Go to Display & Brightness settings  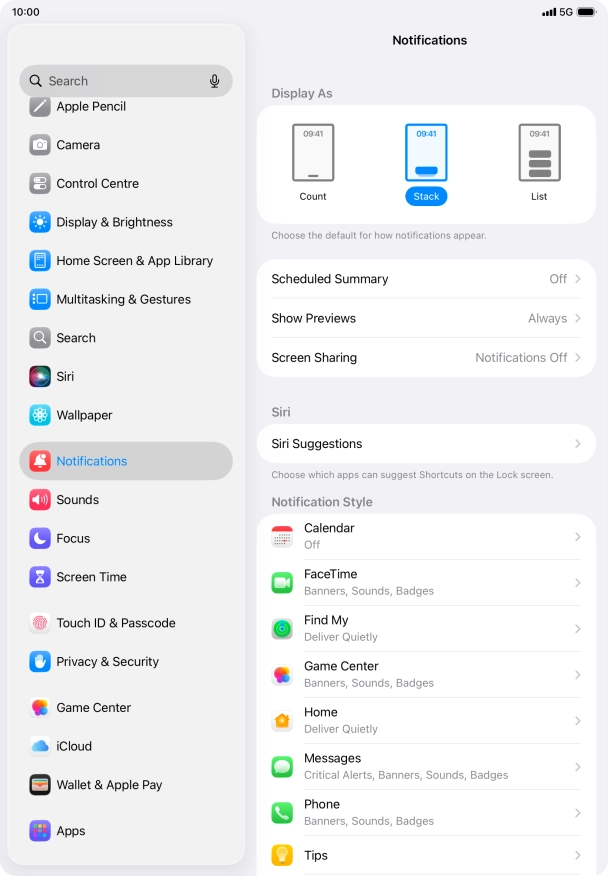(x=114, y=222)
